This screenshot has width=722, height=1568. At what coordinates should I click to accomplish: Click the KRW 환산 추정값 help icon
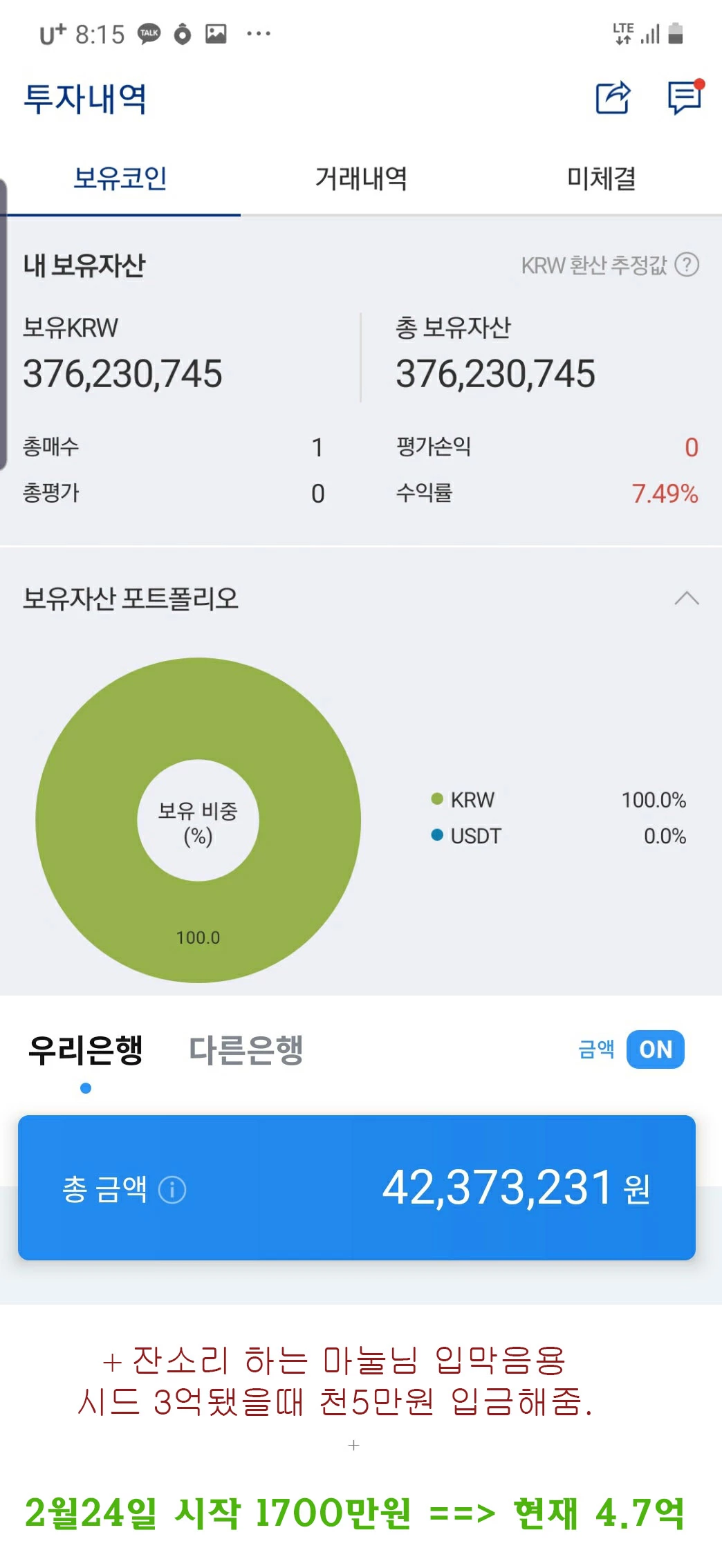[x=685, y=265]
